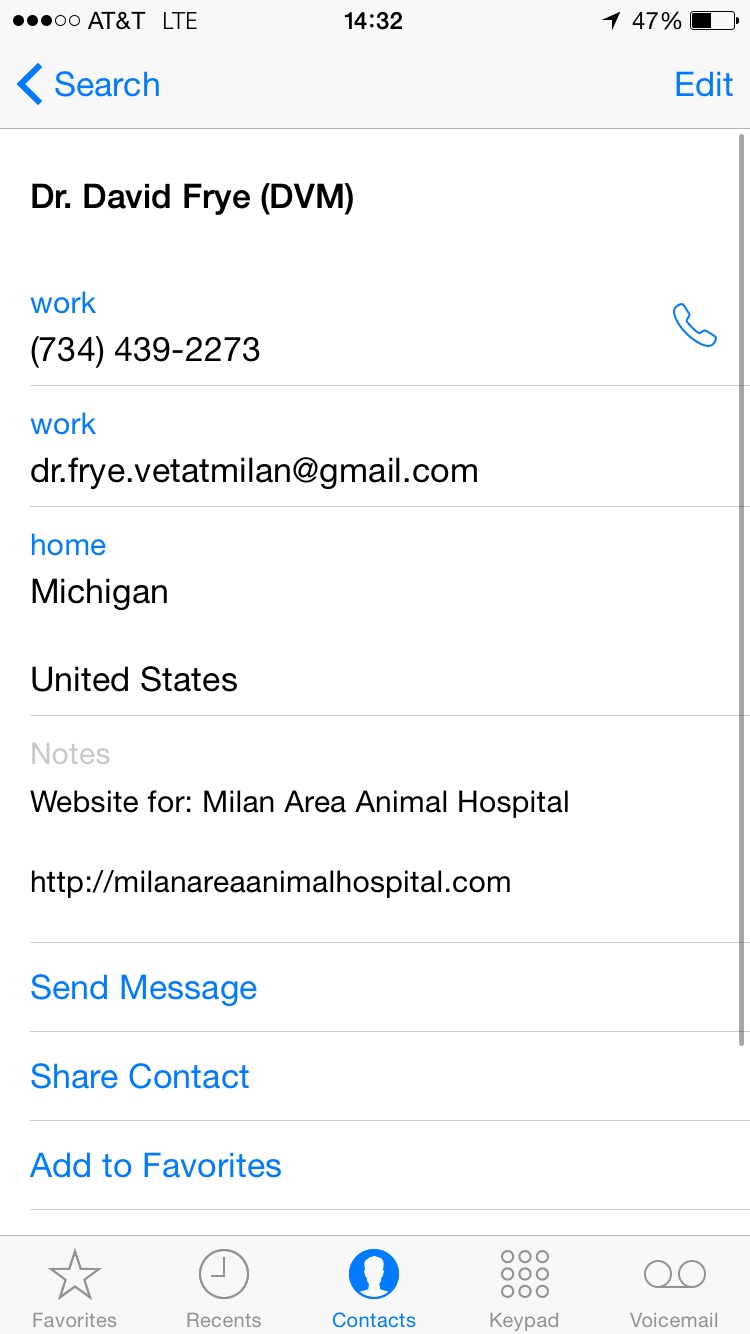Call the work number with phone icon

tap(694, 326)
